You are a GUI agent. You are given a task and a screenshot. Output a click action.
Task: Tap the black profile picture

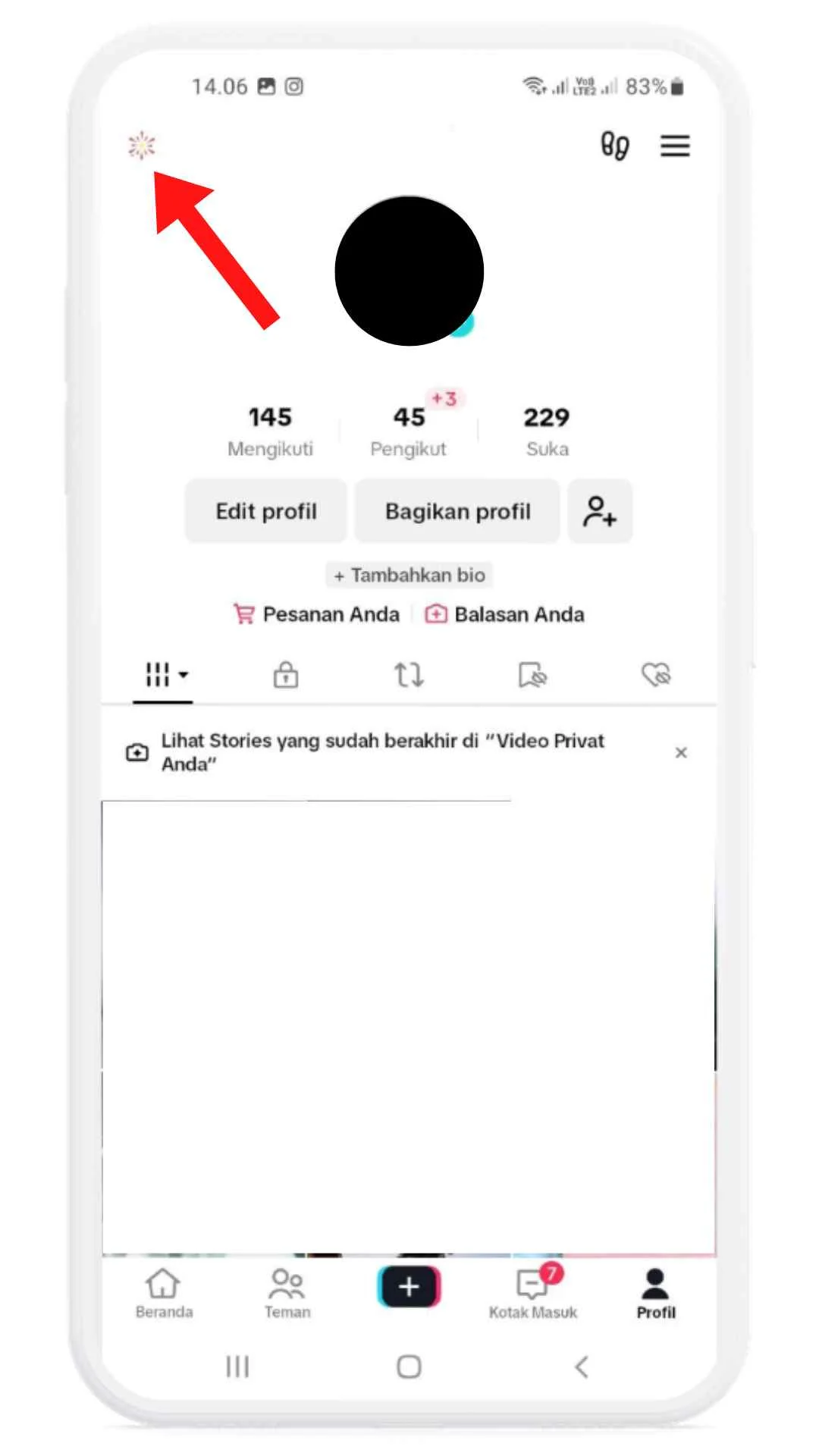(x=409, y=271)
